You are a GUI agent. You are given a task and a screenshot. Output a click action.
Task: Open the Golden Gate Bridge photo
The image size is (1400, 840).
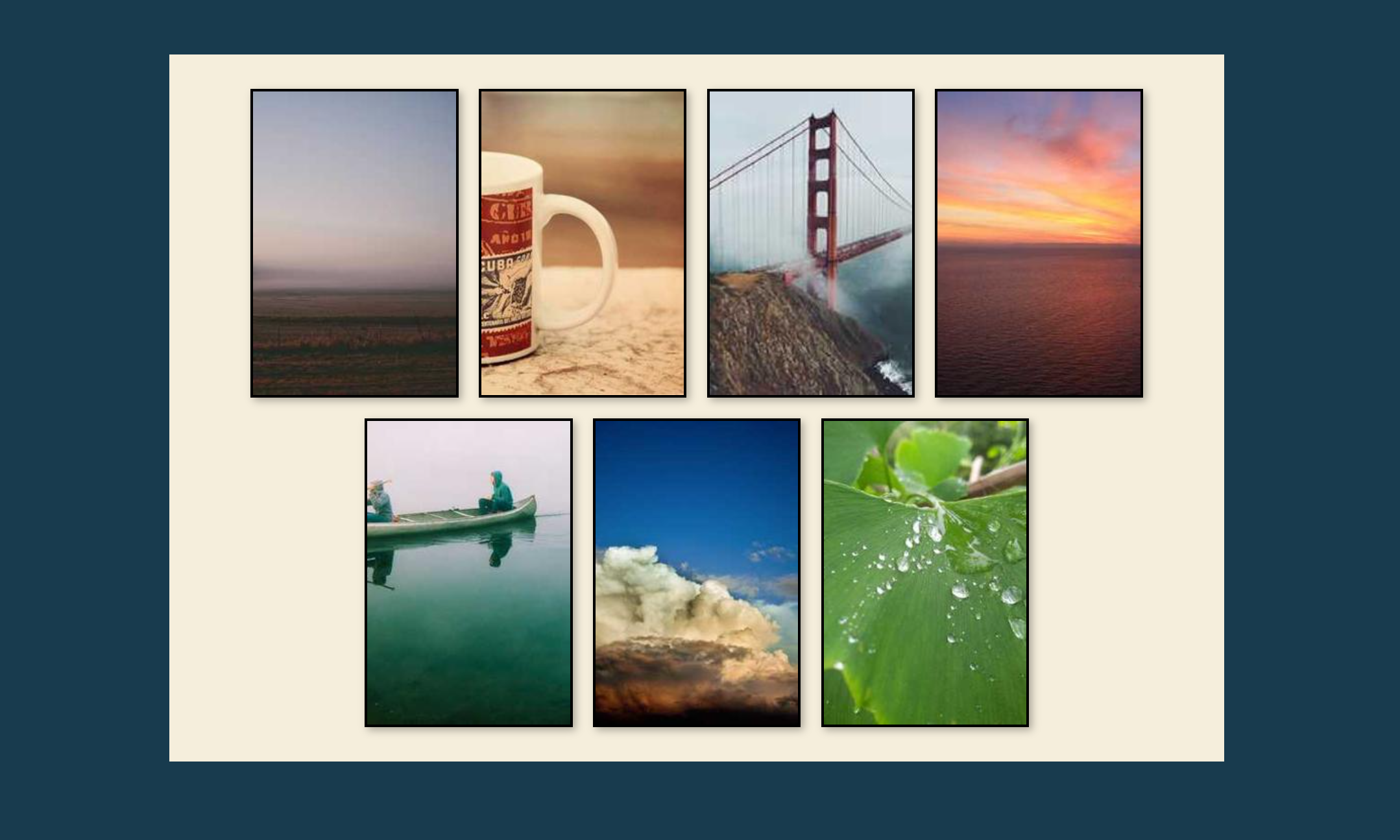click(x=810, y=243)
